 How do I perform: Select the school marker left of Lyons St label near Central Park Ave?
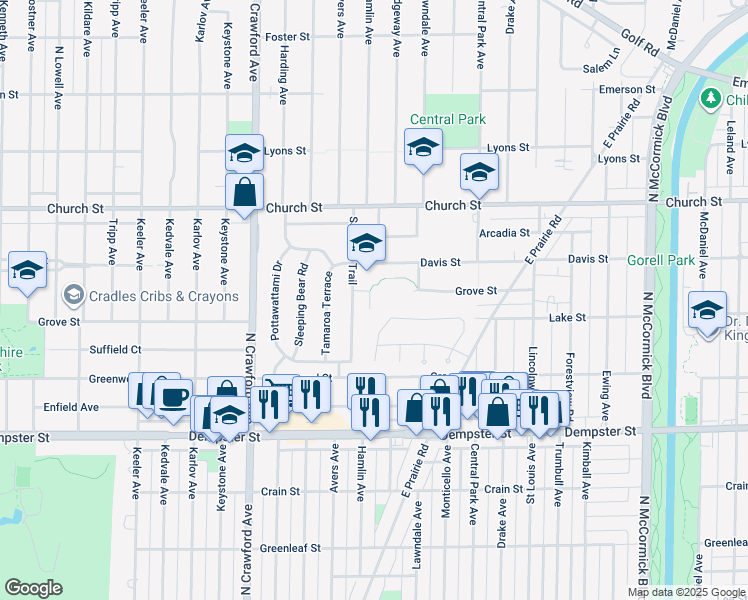click(x=479, y=172)
